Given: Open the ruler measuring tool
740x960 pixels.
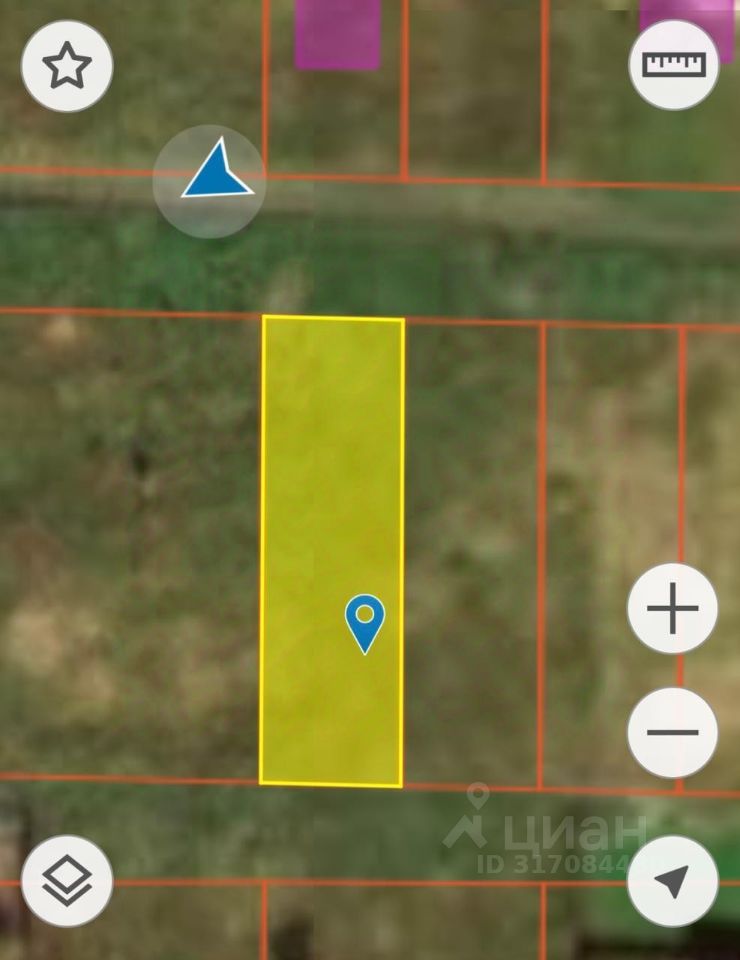Looking at the screenshot, I should [674, 65].
